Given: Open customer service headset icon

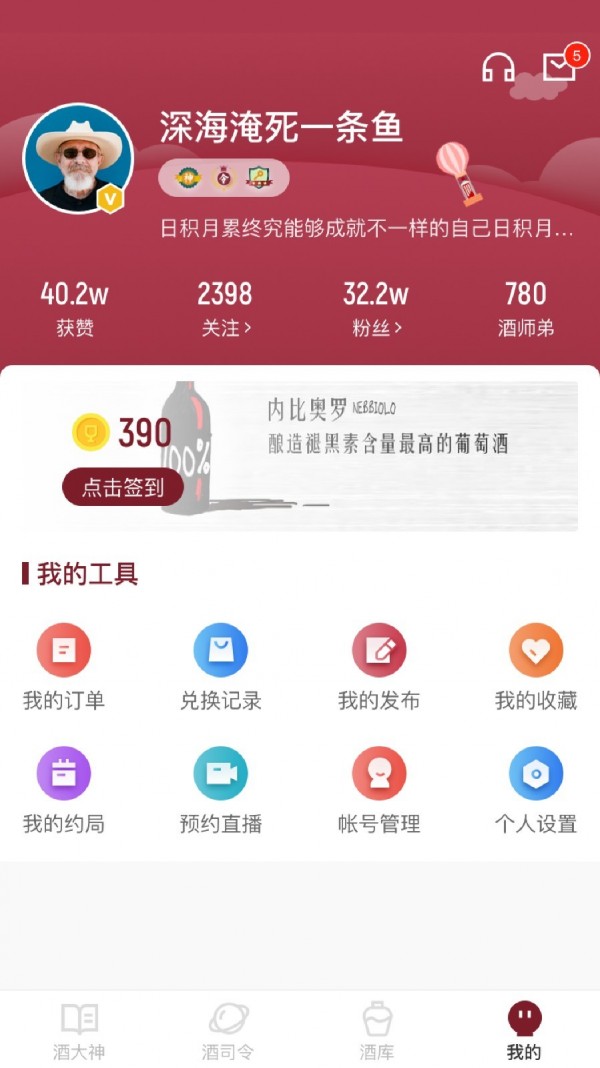Looking at the screenshot, I should click(498, 68).
